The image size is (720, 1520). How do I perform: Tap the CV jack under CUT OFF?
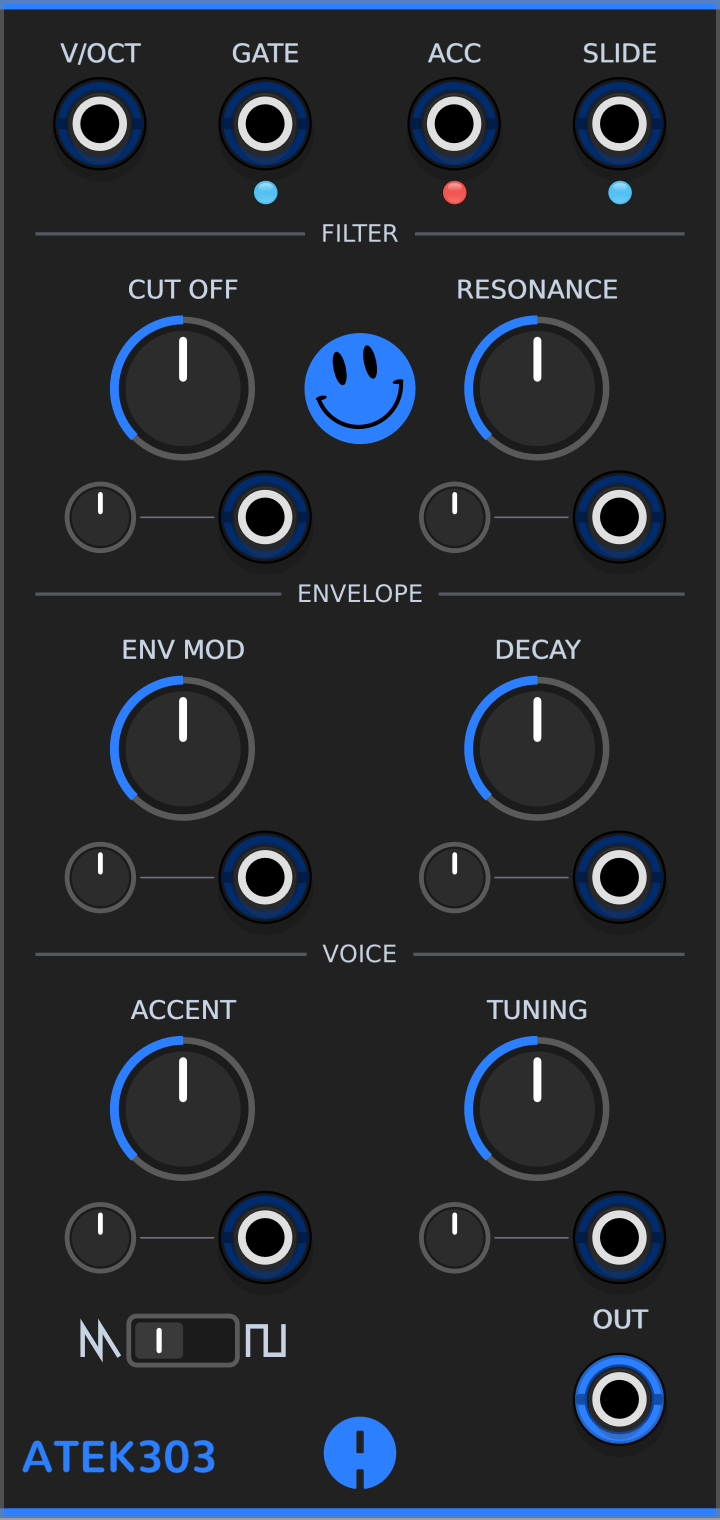(x=265, y=517)
